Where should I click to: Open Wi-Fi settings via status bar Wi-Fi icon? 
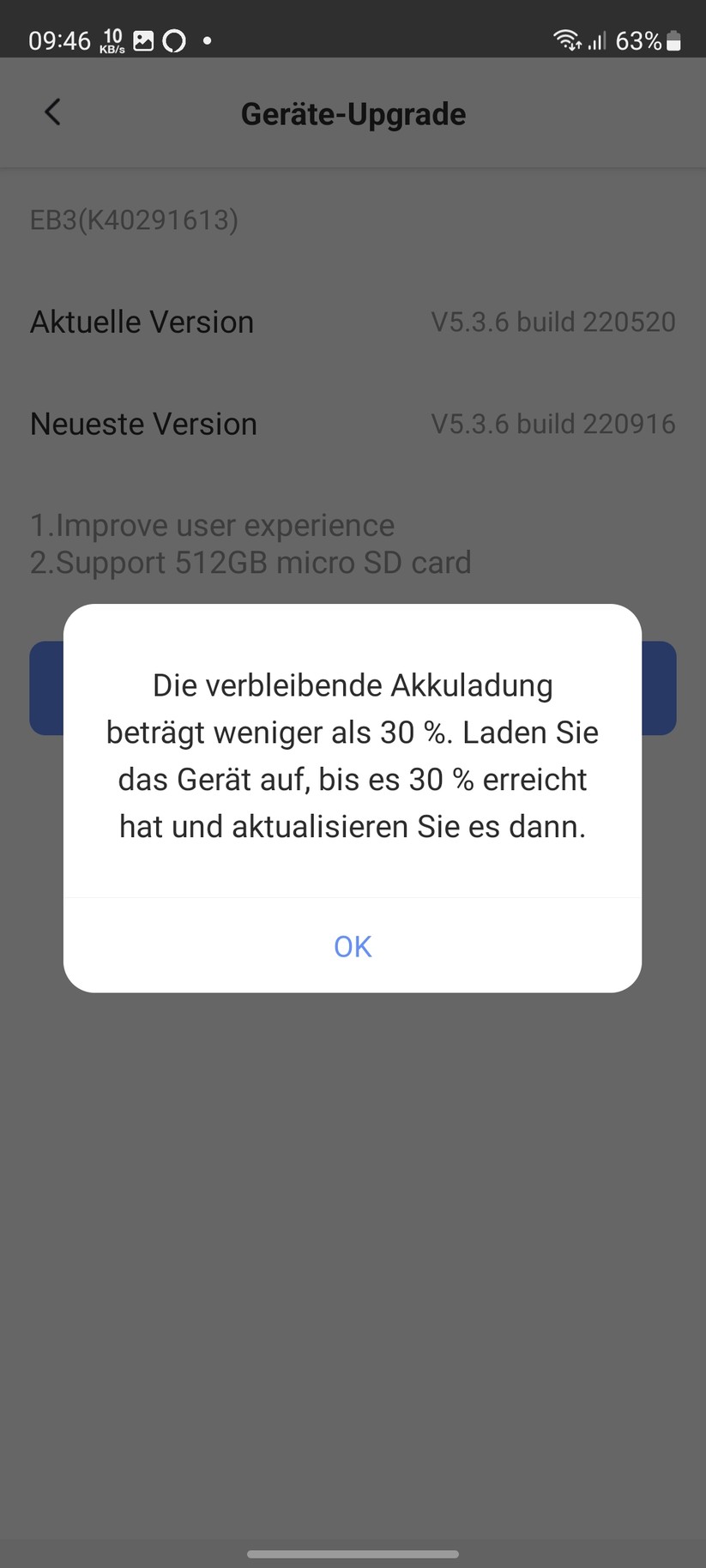pos(565,39)
